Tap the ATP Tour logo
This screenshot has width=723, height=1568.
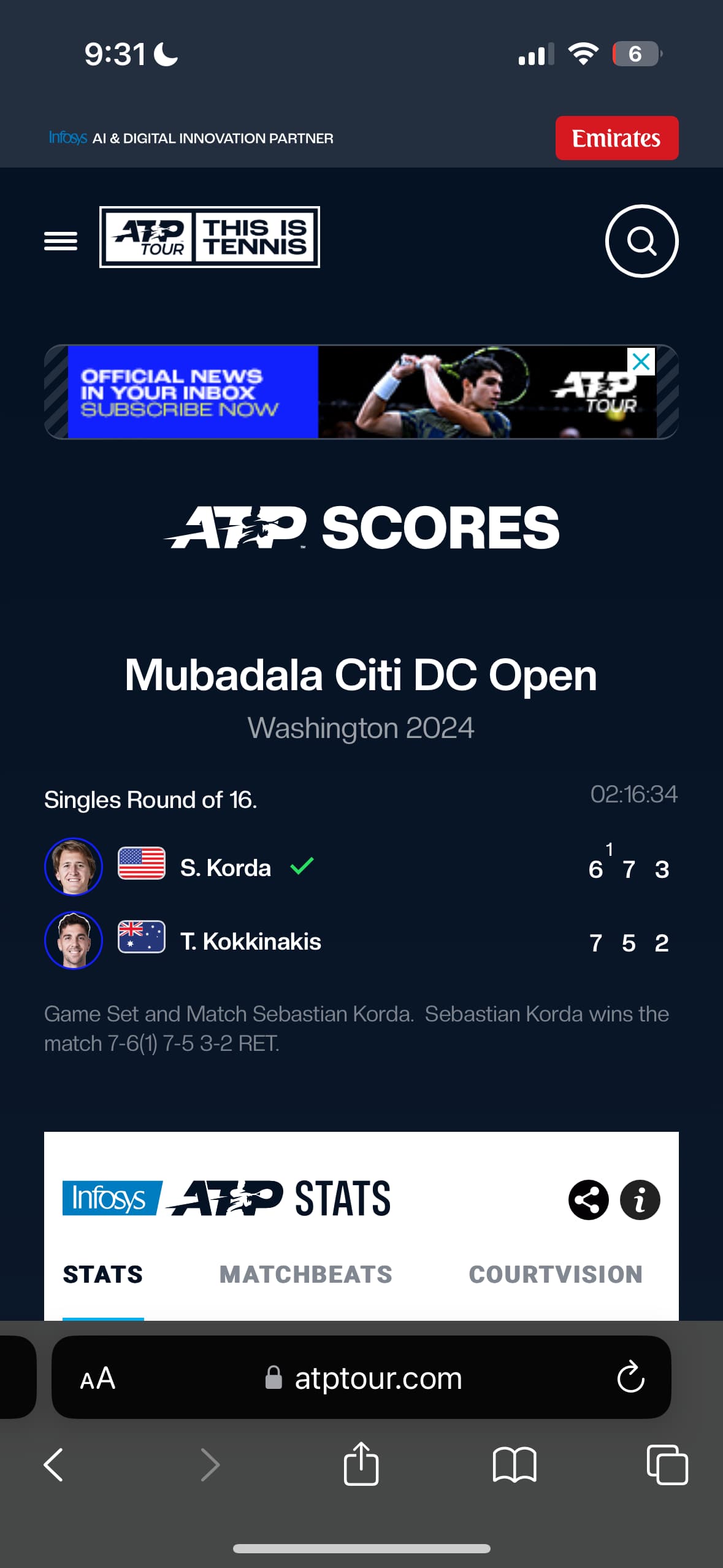point(209,237)
